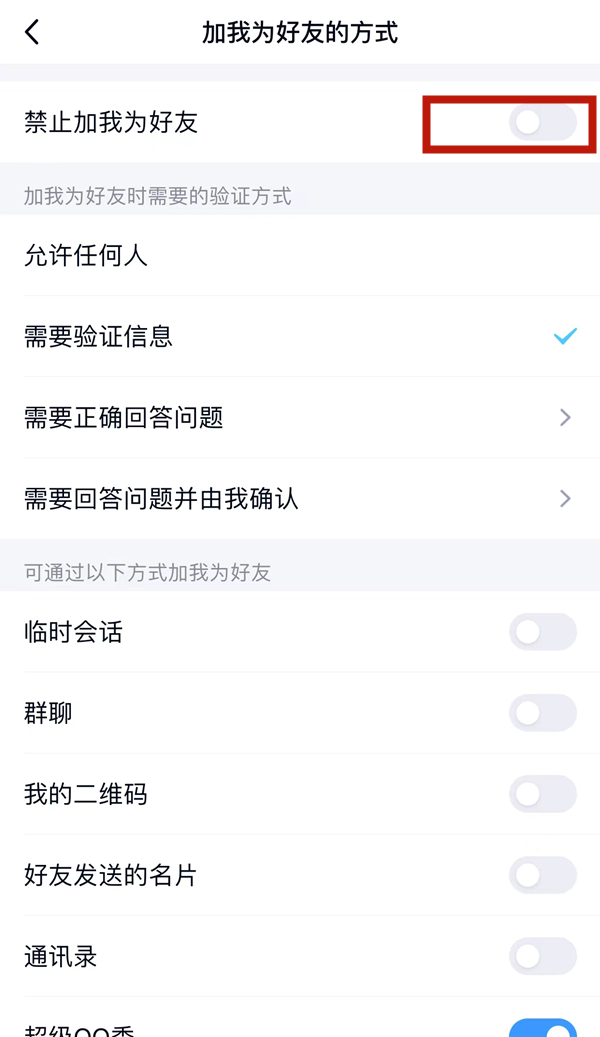Switch on 好友发送的名片

tap(542, 875)
